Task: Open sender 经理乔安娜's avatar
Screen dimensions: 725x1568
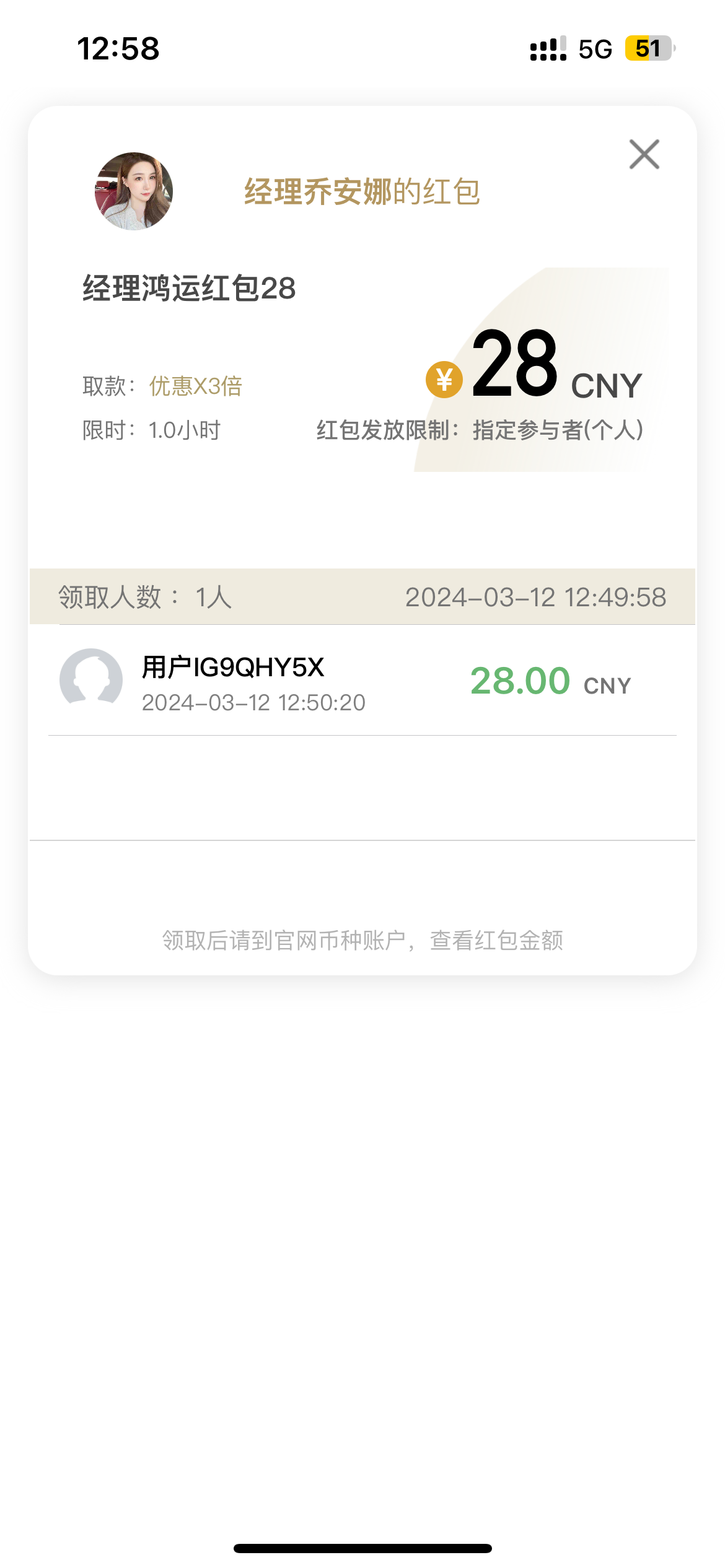Action: [x=134, y=191]
